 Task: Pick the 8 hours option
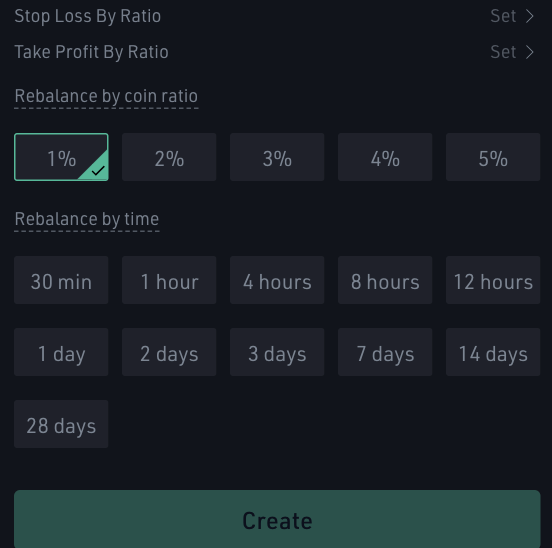385,280
